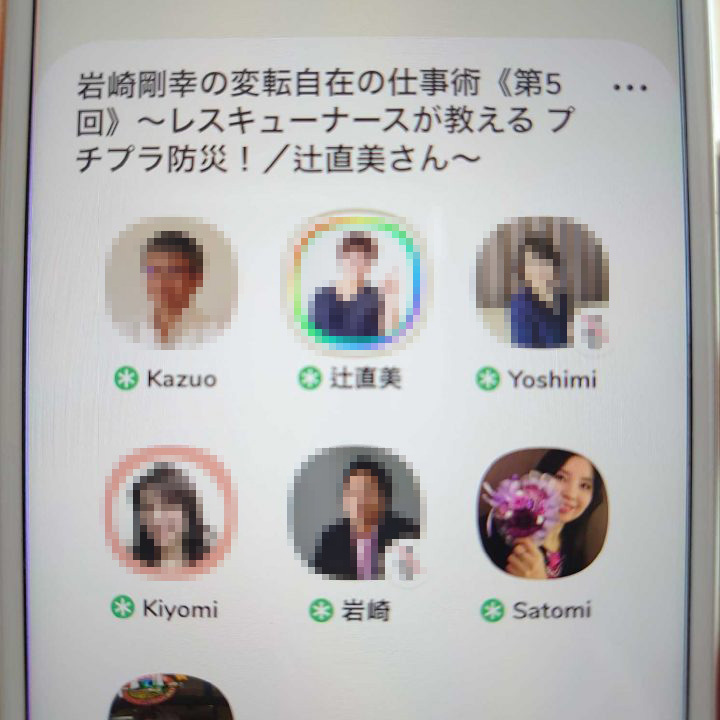Open the room's three-dot overflow menu

point(629,88)
